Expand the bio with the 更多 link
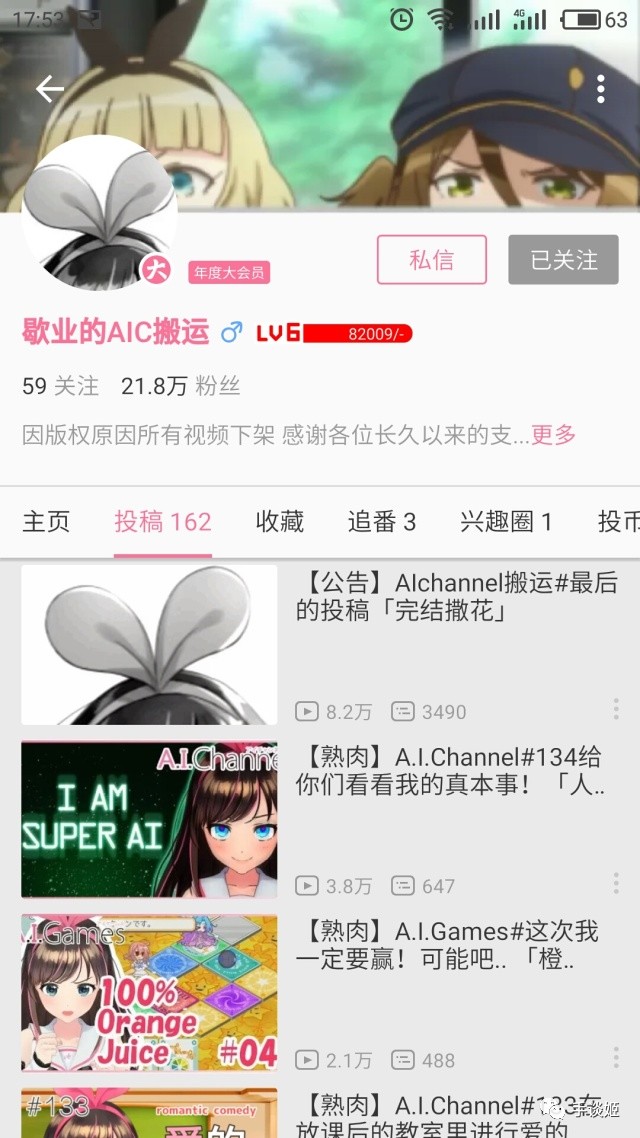 (553, 435)
